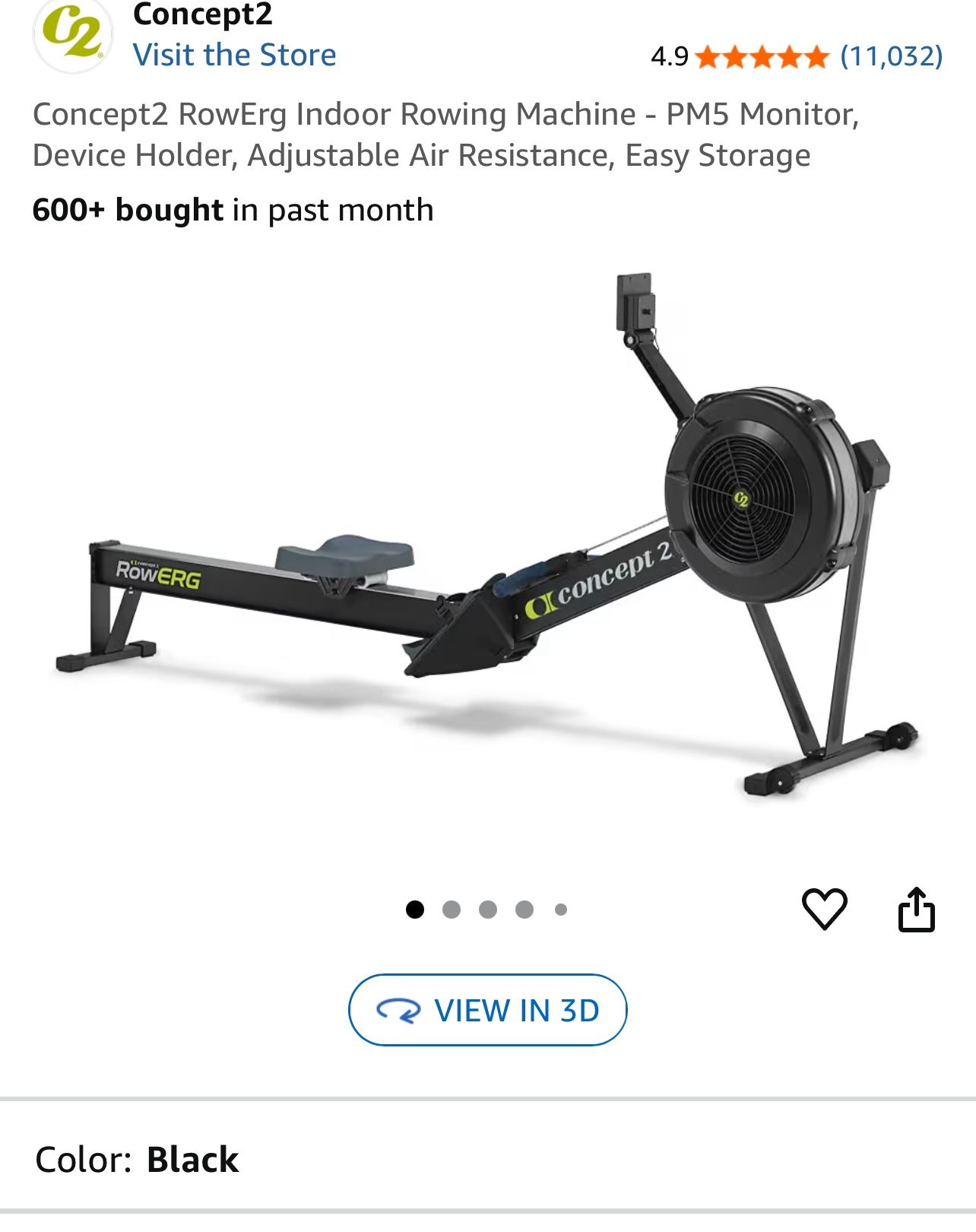Select the second carousel dot indicator

click(x=452, y=907)
